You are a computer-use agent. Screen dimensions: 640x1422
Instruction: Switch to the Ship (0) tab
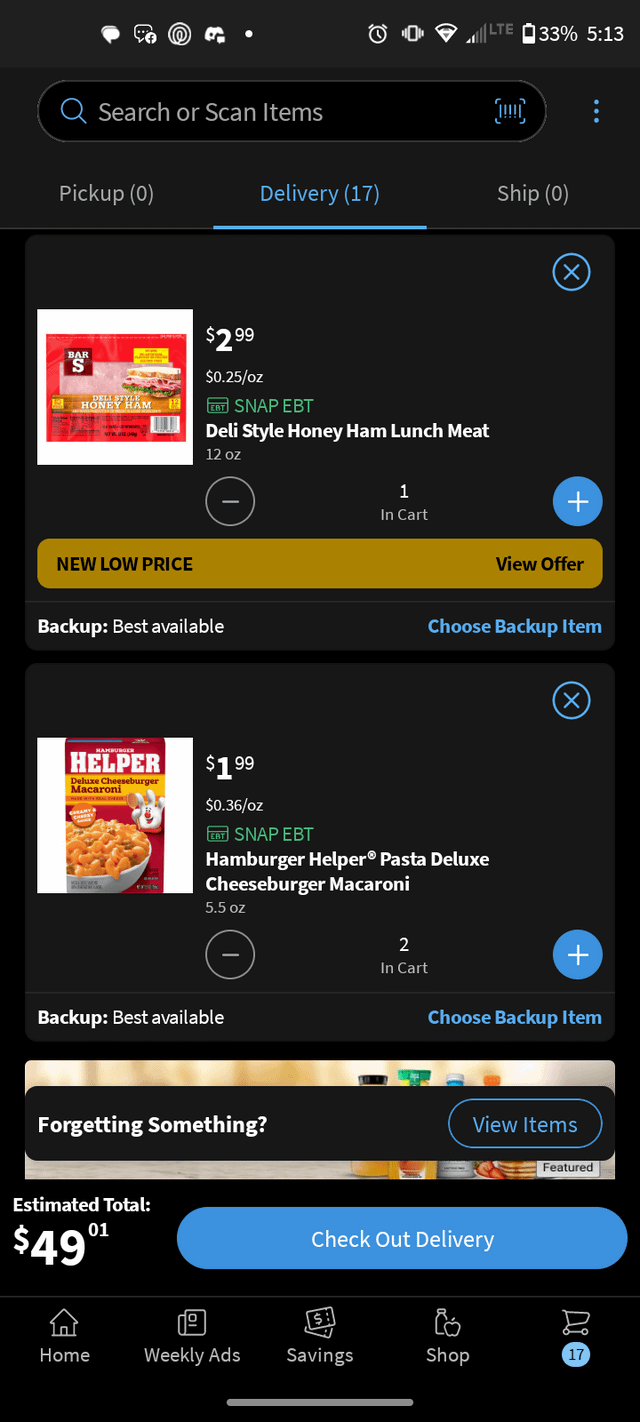[x=533, y=193]
